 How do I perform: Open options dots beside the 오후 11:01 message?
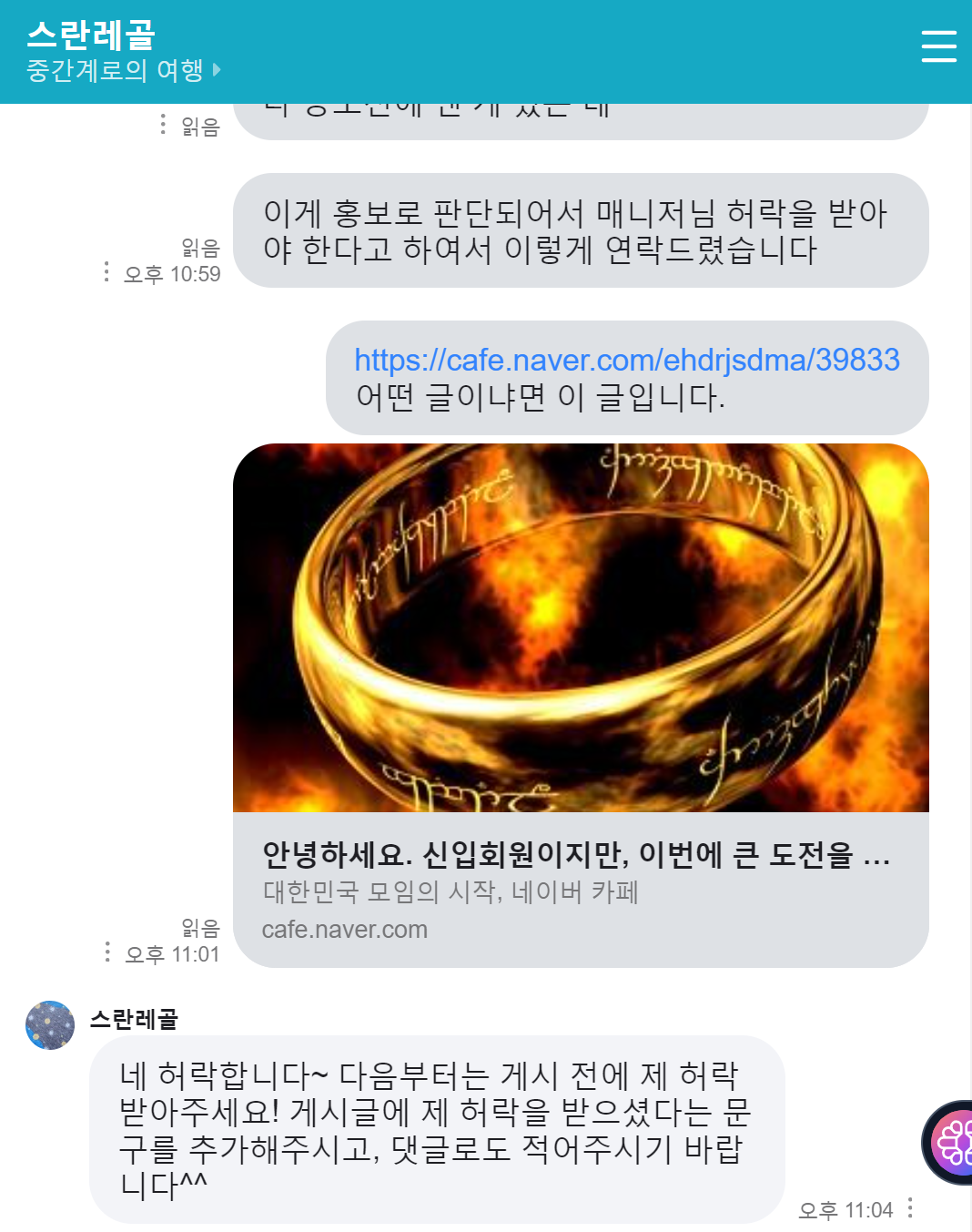(107, 952)
